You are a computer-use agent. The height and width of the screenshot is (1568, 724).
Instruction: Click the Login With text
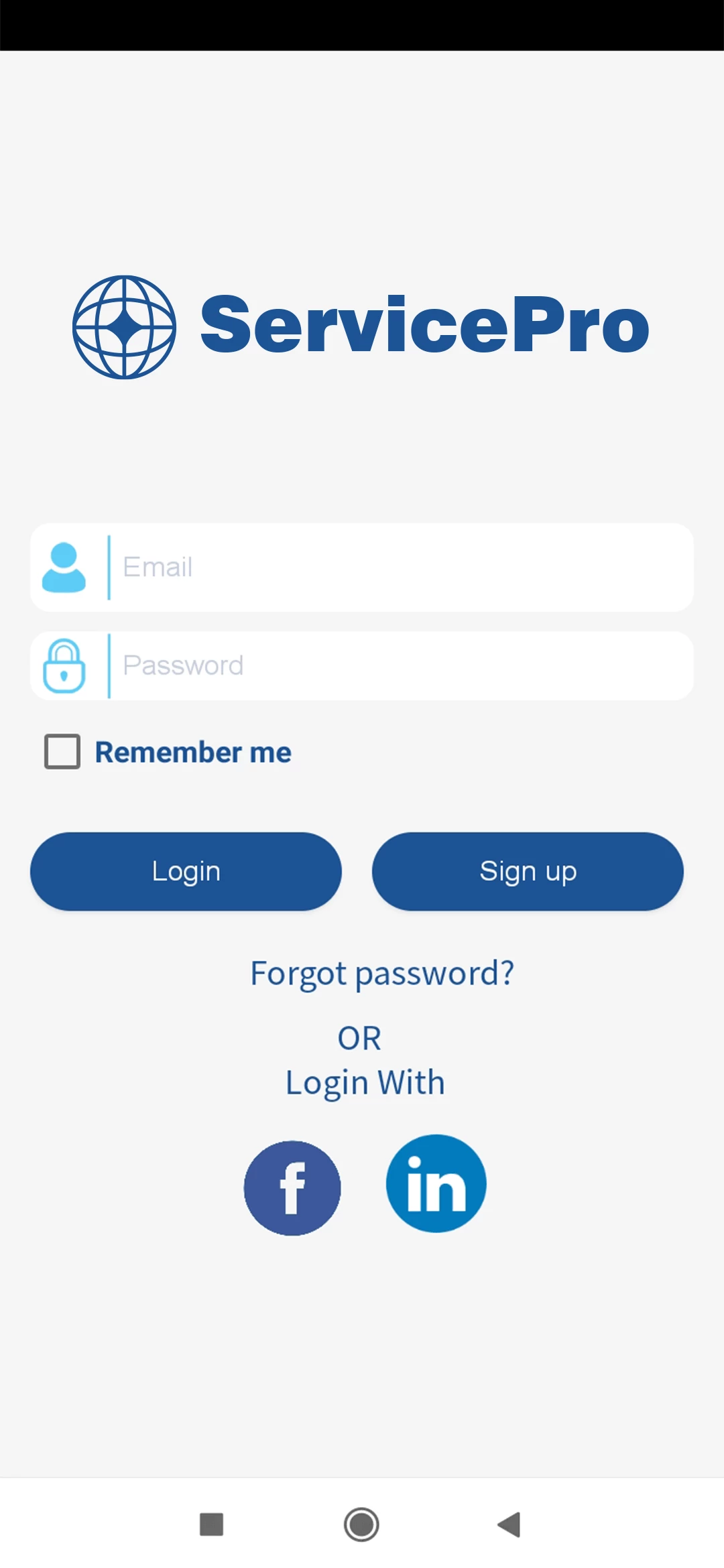point(365,1081)
